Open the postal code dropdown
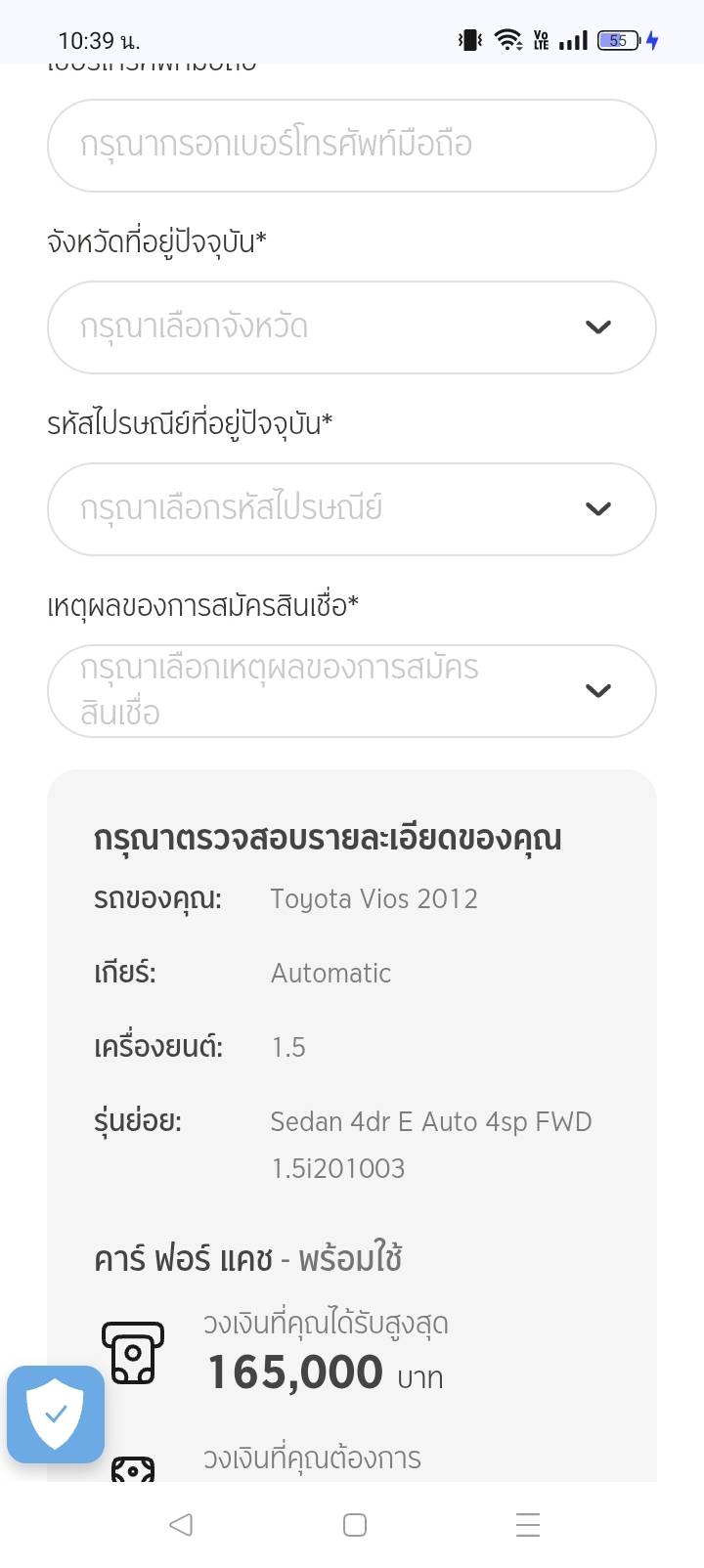Screen dimensions: 704x1568 (x=351, y=509)
